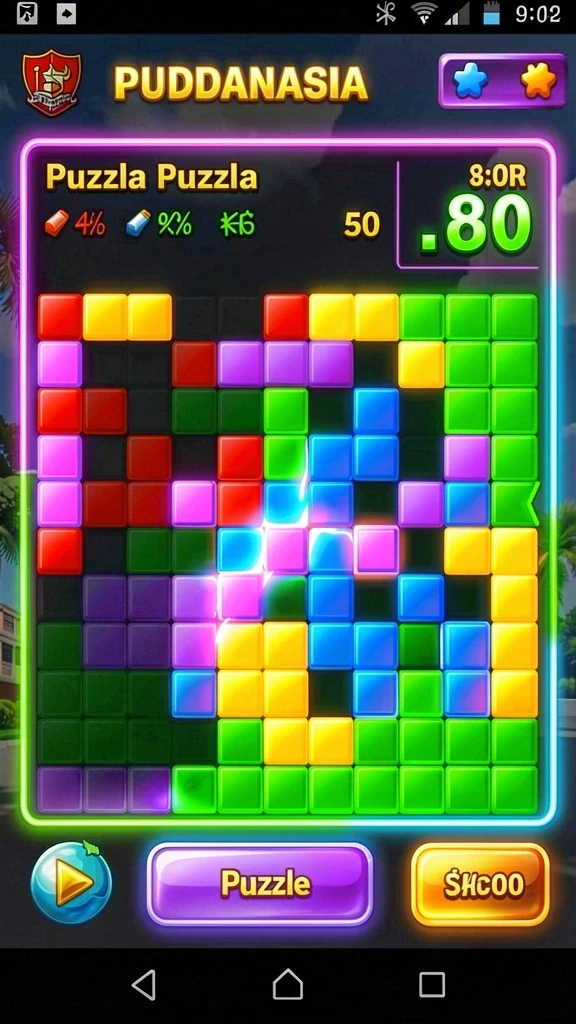576x1024 pixels.
Task: Tap the blue star in the top panel
Action: click(471, 81)
